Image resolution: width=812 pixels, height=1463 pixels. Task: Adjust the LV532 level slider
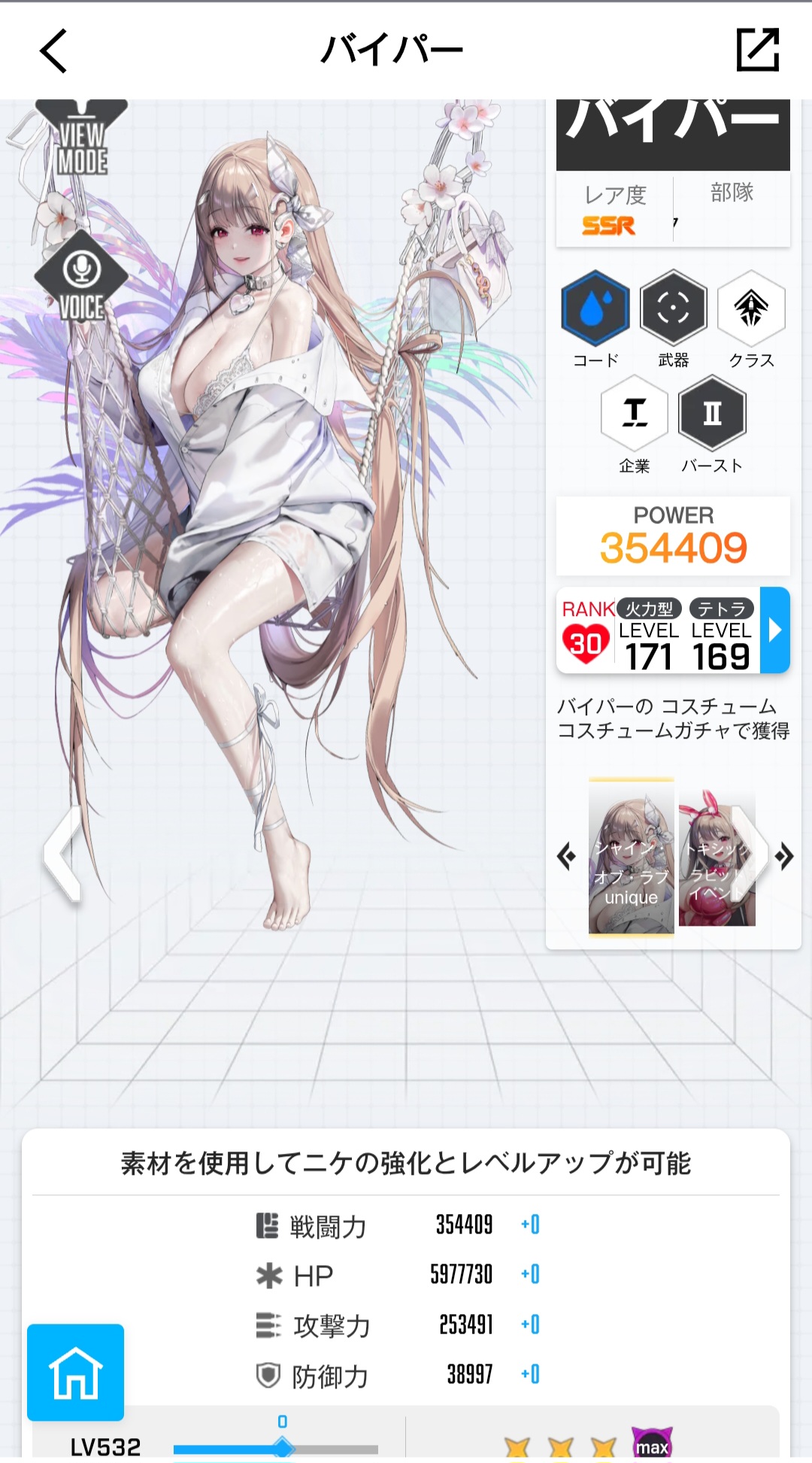[x=283, y=1447]
